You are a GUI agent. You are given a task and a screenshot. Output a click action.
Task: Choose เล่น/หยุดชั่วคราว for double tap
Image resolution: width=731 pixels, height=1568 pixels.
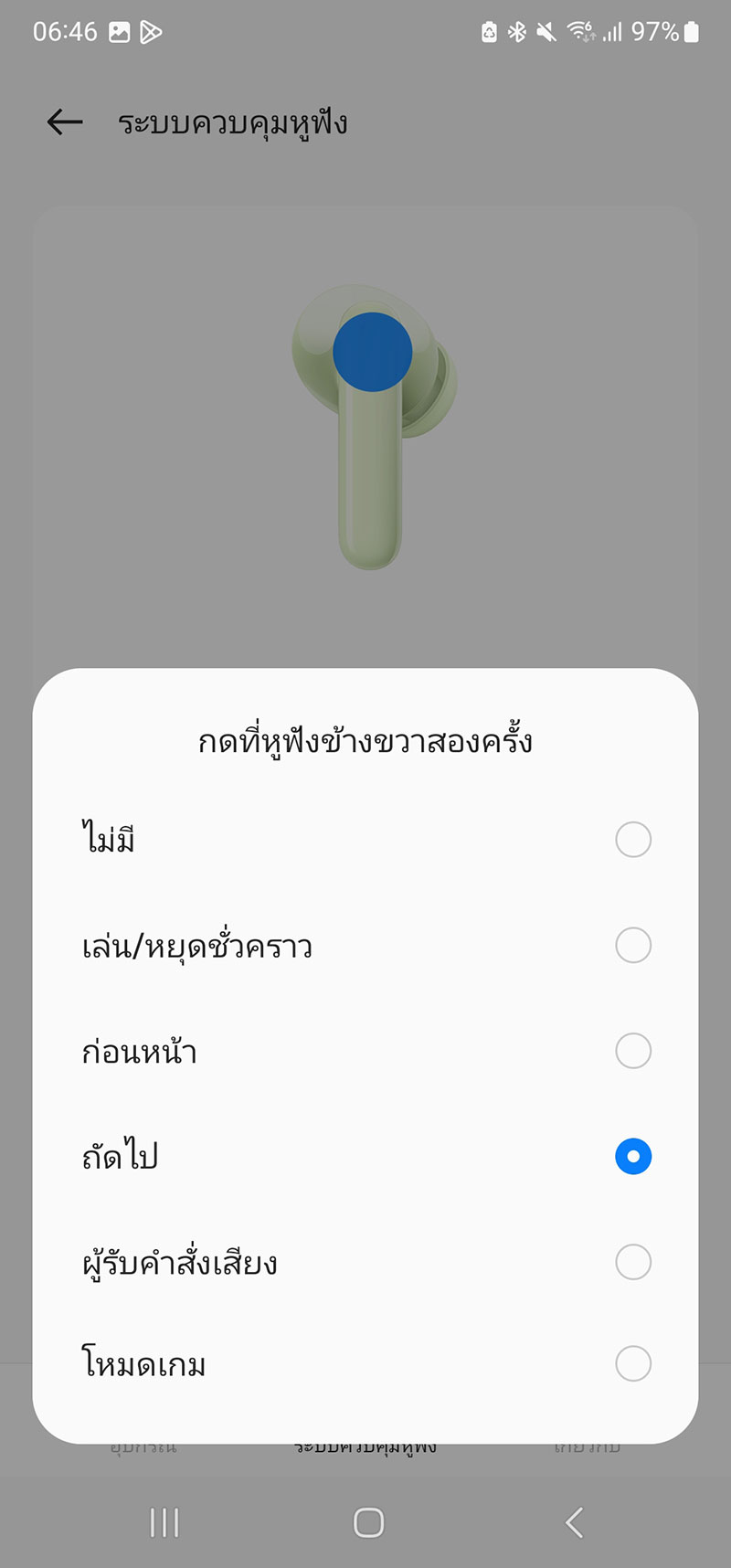tap(632, 945)
